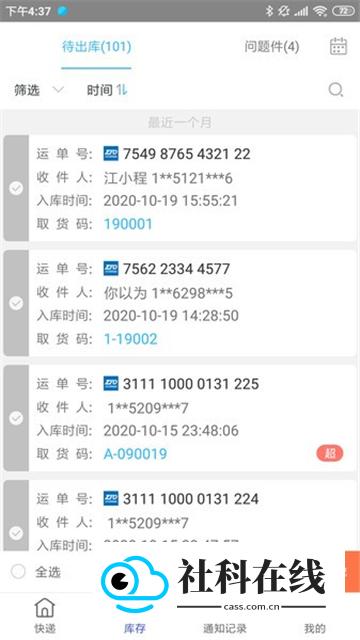Tick the 全选 select-all option

click(x=36, y=571)
